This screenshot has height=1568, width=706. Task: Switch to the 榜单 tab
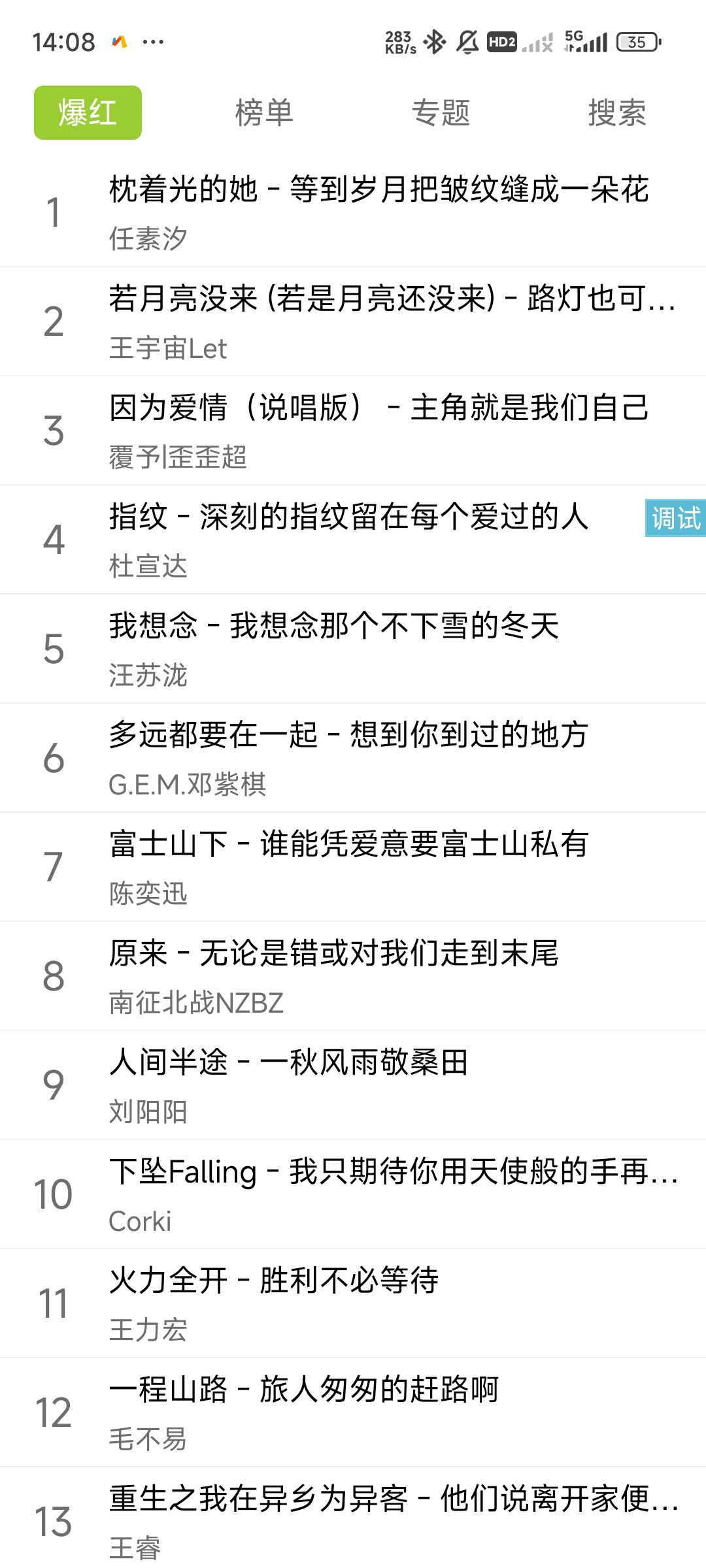click(264, 112)
